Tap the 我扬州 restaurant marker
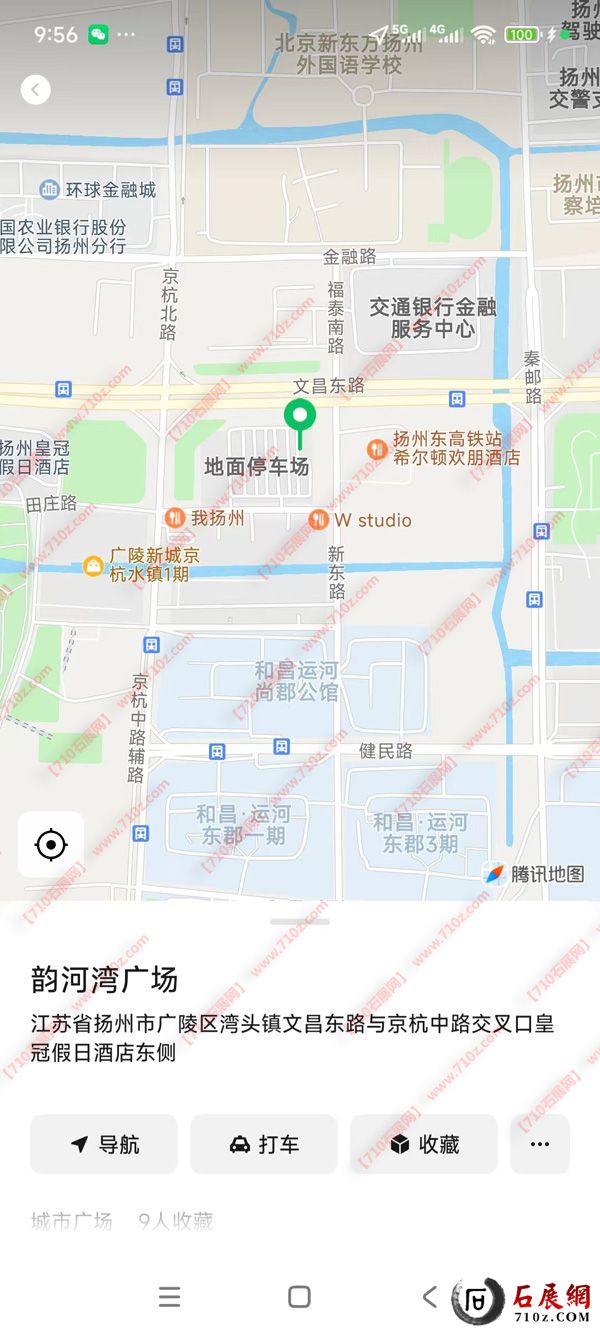 [175, 518]
